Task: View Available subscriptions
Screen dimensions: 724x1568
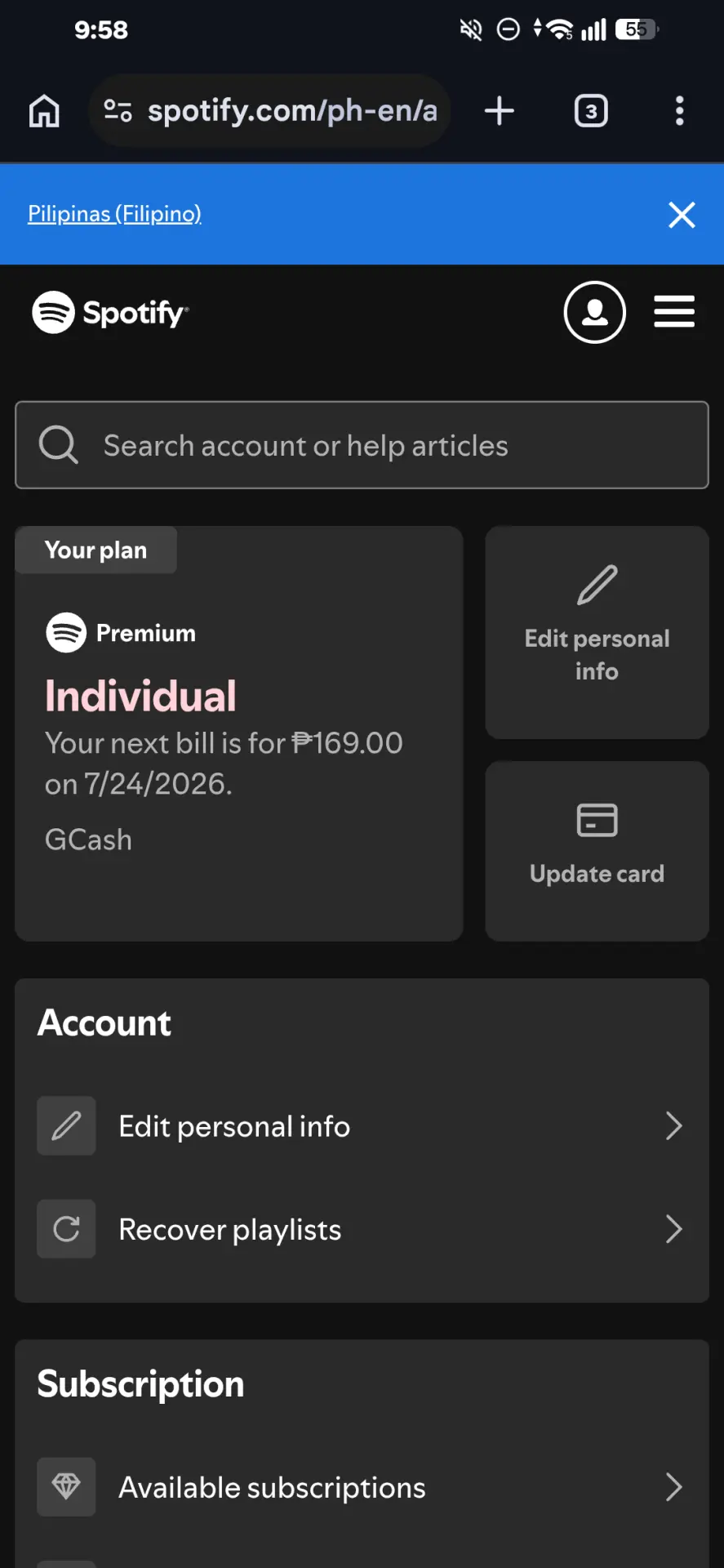Action: (362, 1487)
